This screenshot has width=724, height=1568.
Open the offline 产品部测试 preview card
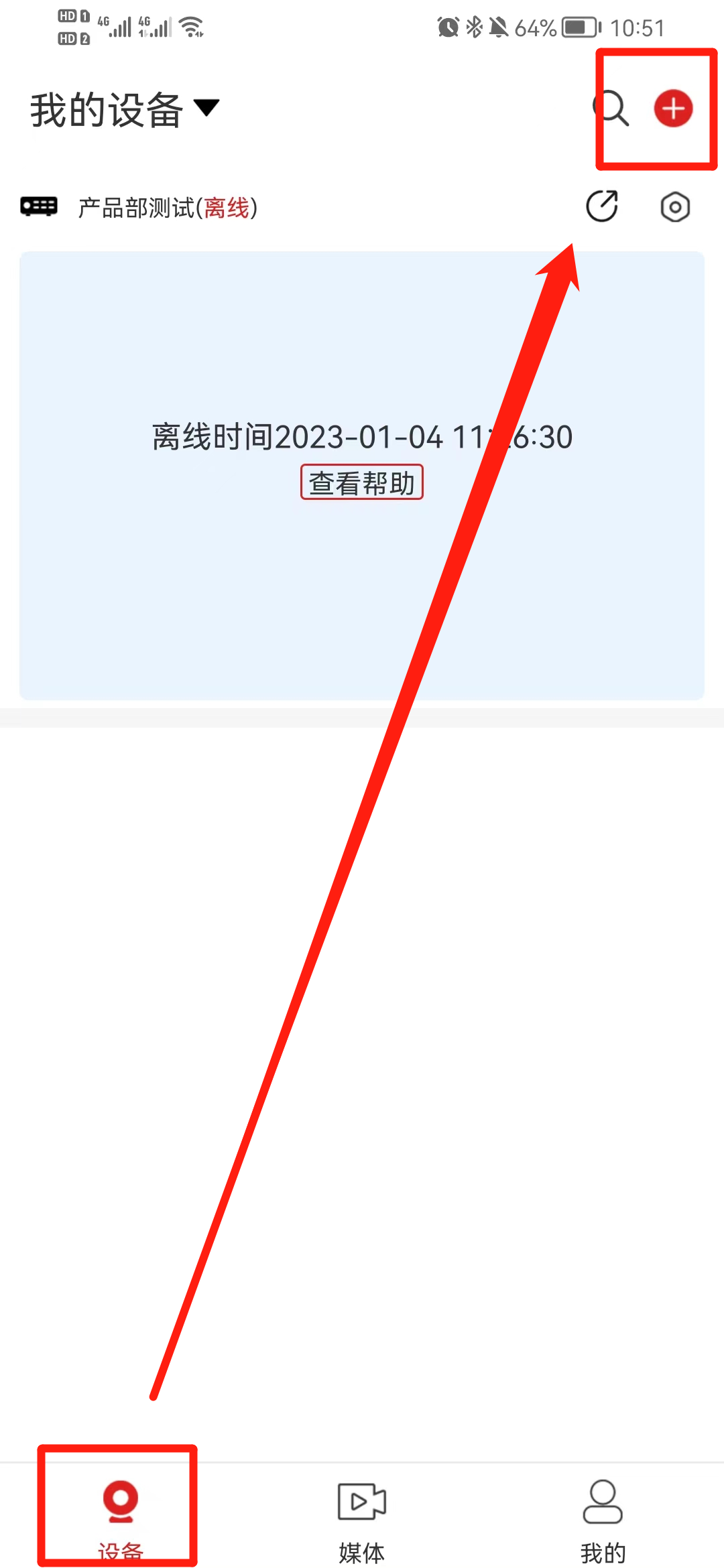click(x=268, y=590)
